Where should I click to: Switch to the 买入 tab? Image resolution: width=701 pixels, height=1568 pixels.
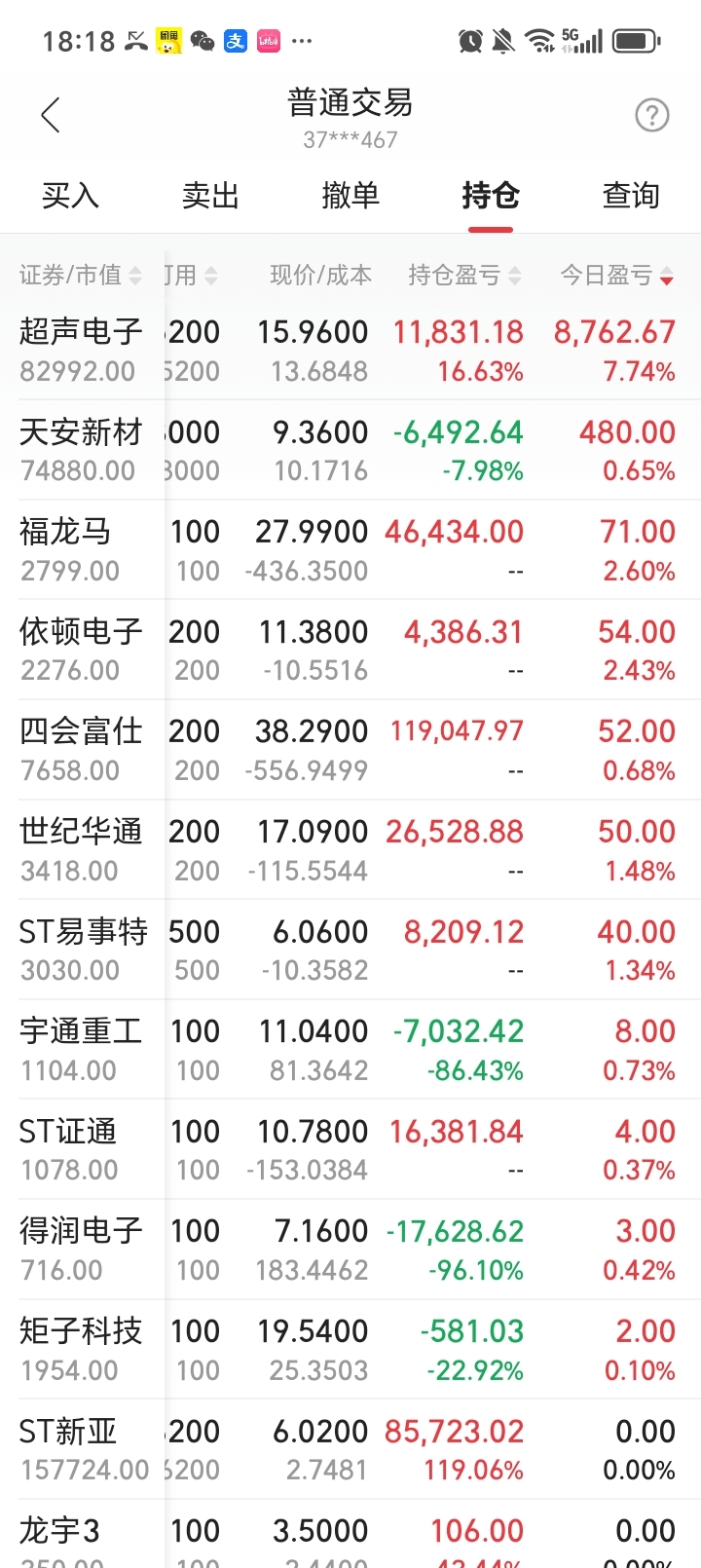(x=70, y=196)
